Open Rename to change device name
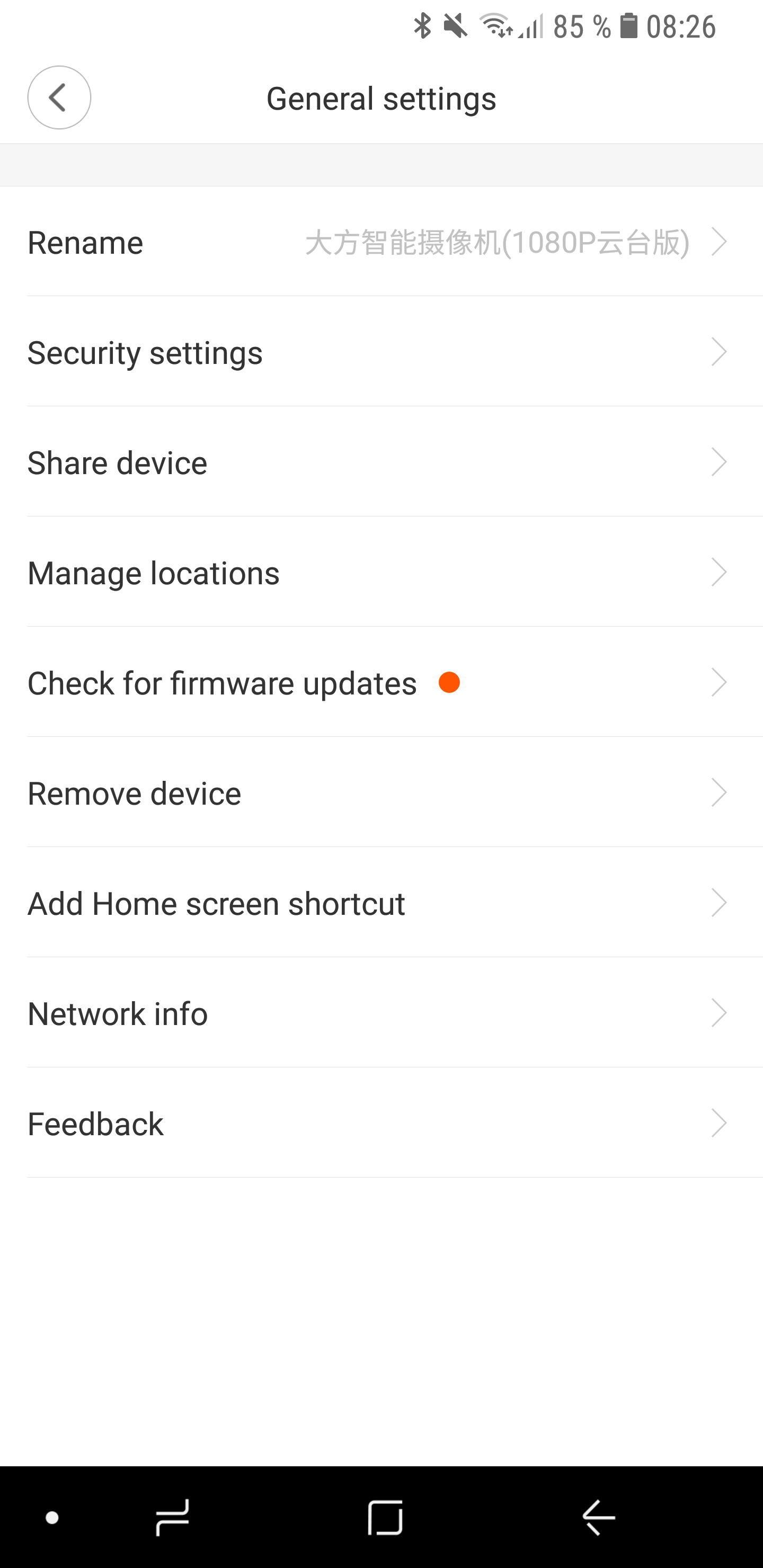The height and width of the screenshot is (1568, 763). [381, 242]
